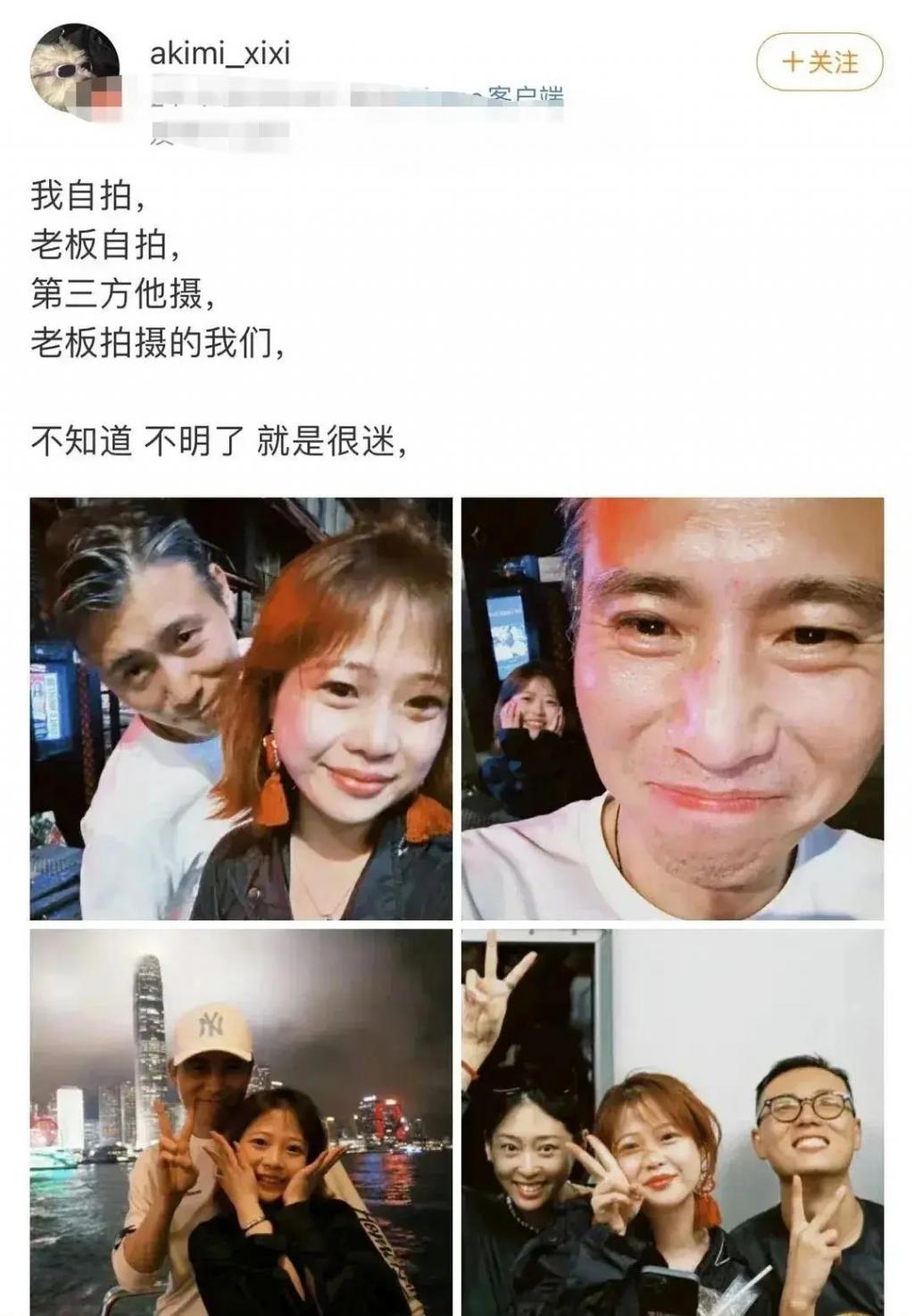Open the group photo with peace signs
This screenshot has width=914, height=1316.
672,1121
